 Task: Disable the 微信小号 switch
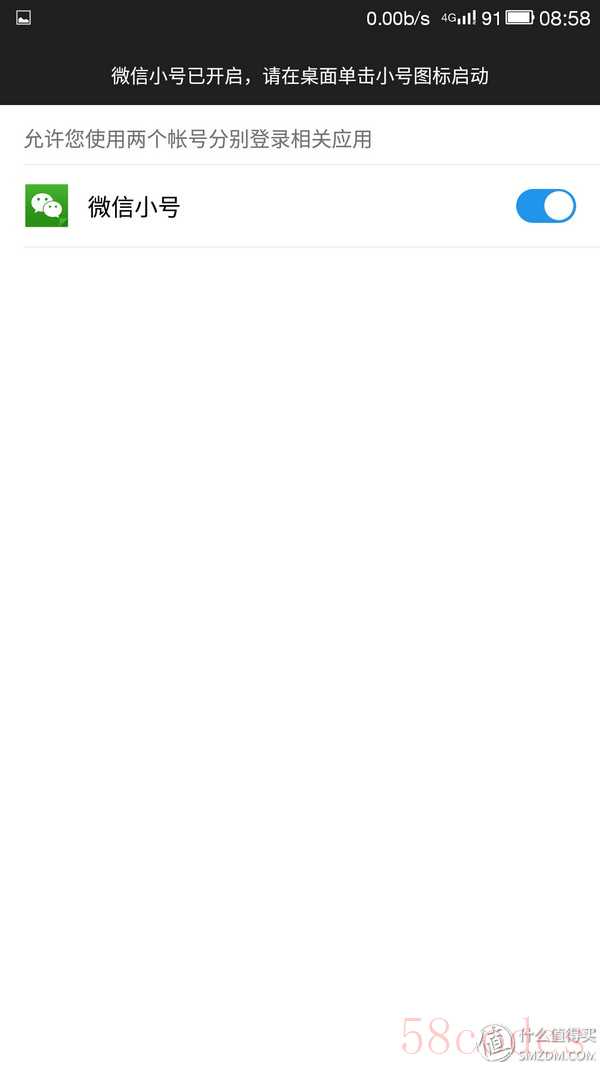coord(545,206)
